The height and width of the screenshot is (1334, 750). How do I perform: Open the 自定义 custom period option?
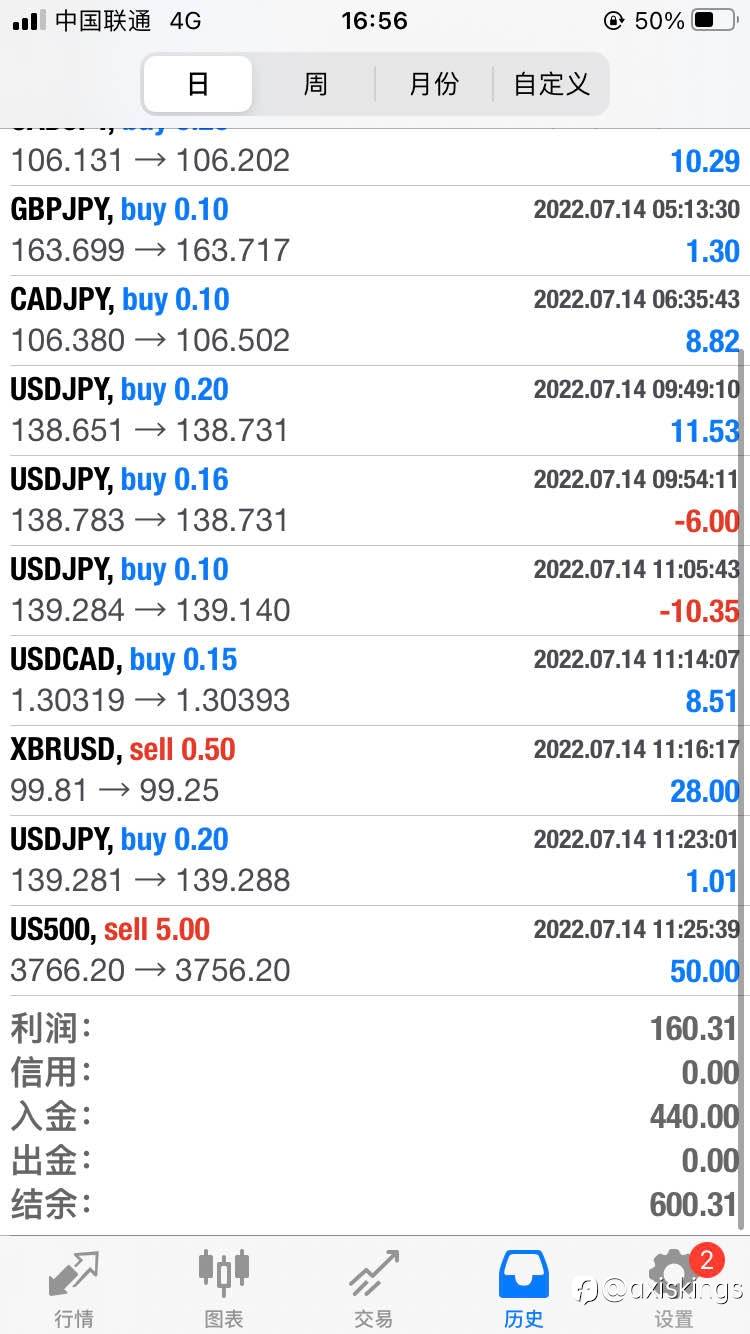click(x=551, y=84)
